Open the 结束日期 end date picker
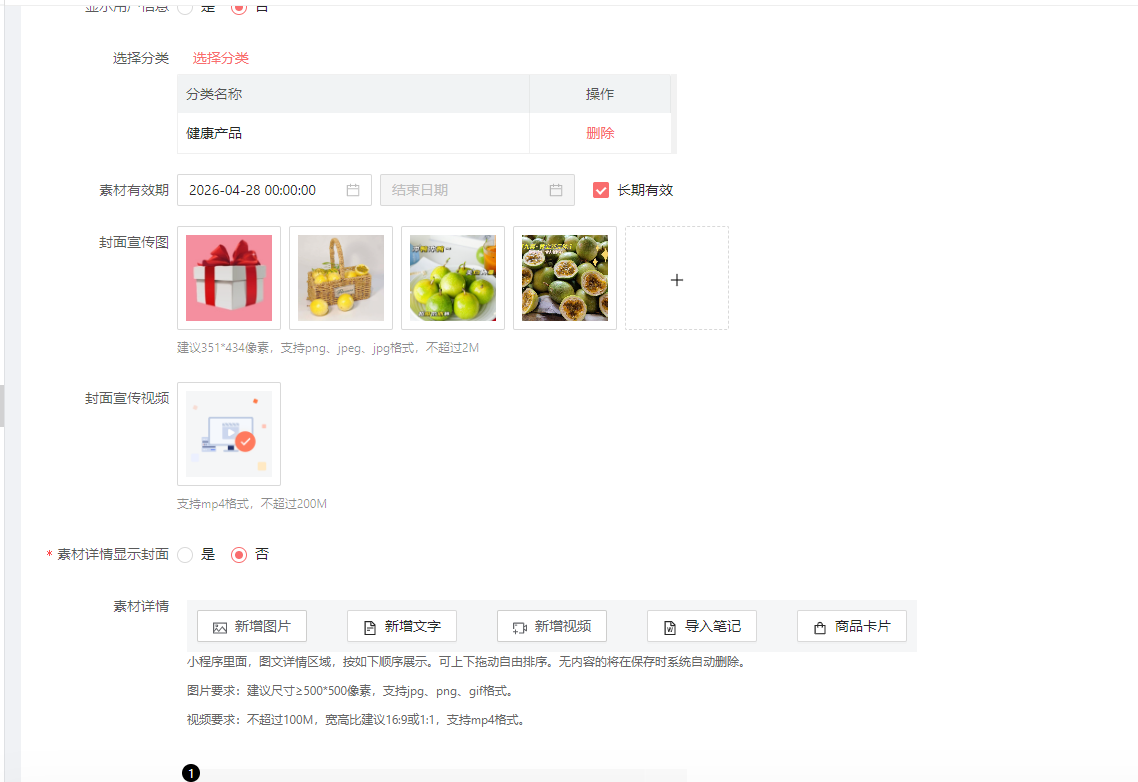Image resolution: width=1138 pixels, height=782 pixels. coord(478,190)
